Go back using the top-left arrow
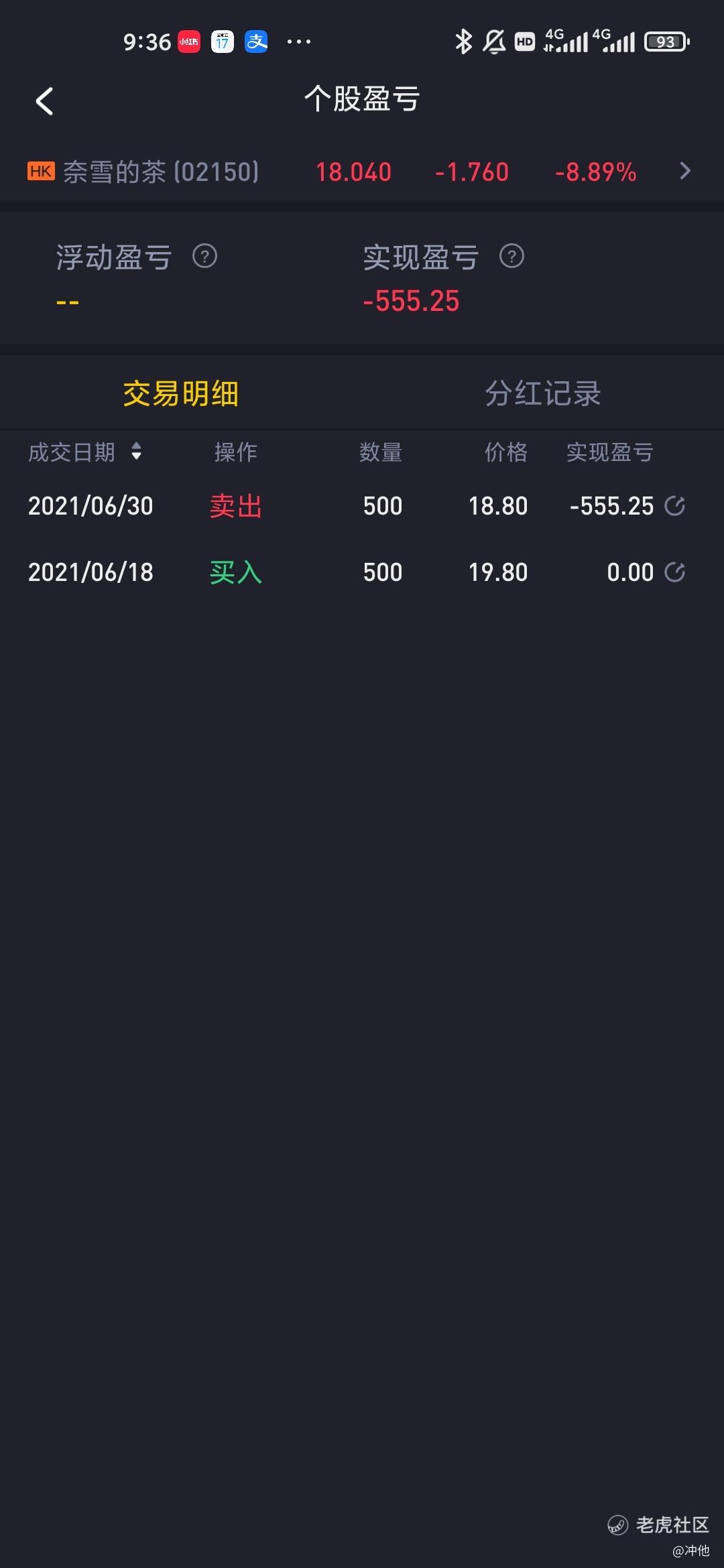This screenshot has height=1568, width=724. 44,102
